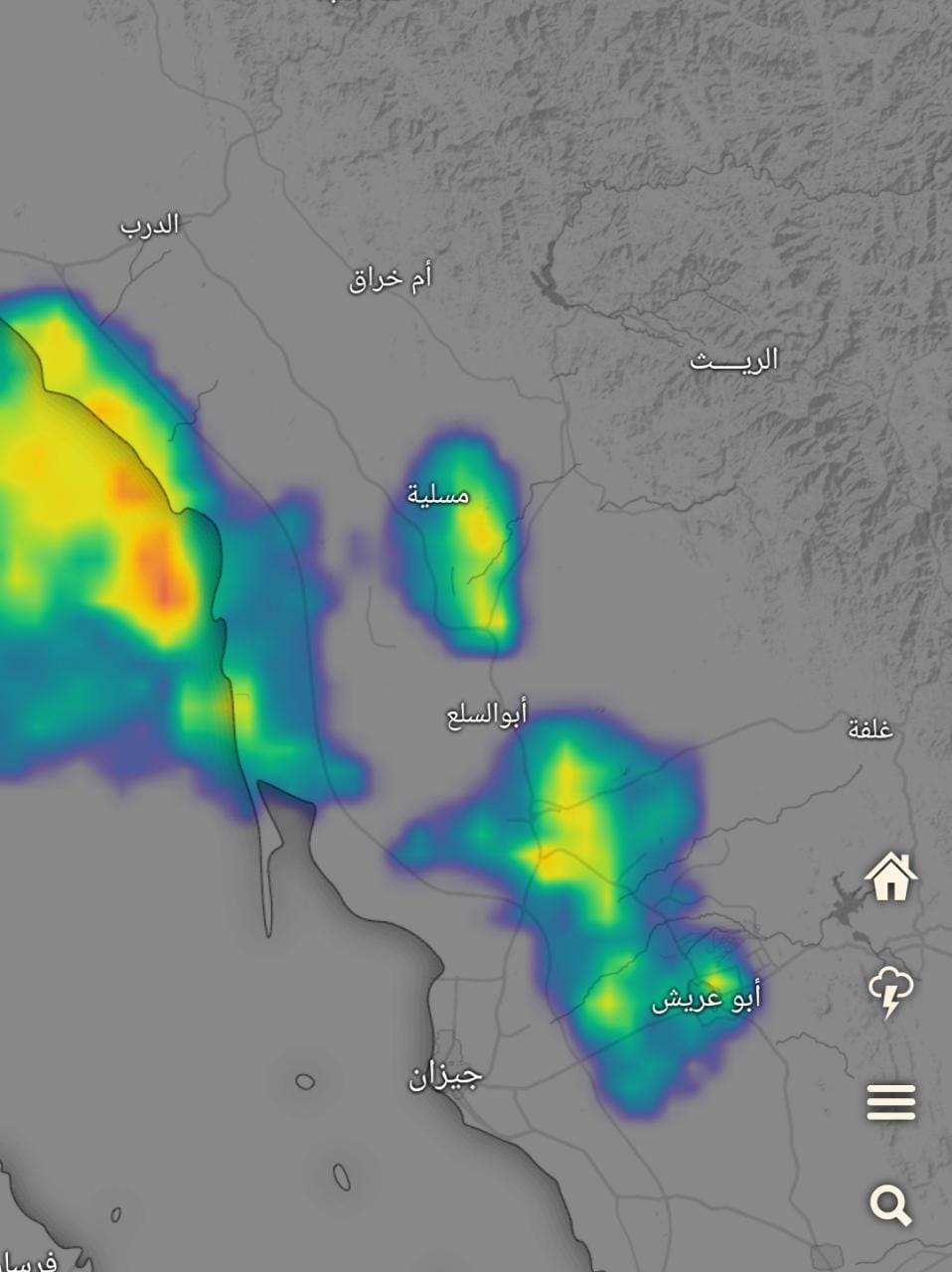This screenshot has height=1272, width=952.
Task: Open the search magnifier
Action: click(x=890, y=1205)
